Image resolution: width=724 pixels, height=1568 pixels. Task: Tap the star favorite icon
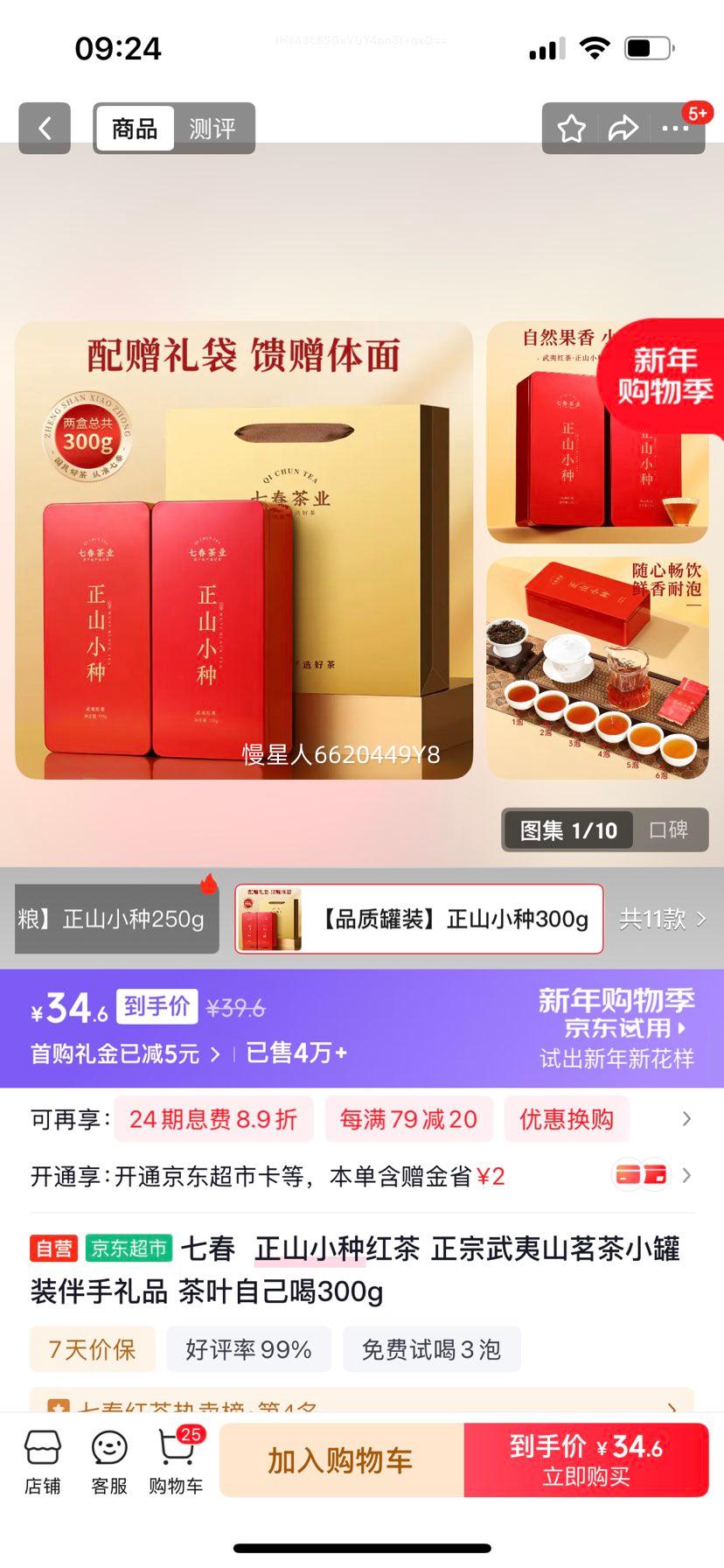pos(572,128)
